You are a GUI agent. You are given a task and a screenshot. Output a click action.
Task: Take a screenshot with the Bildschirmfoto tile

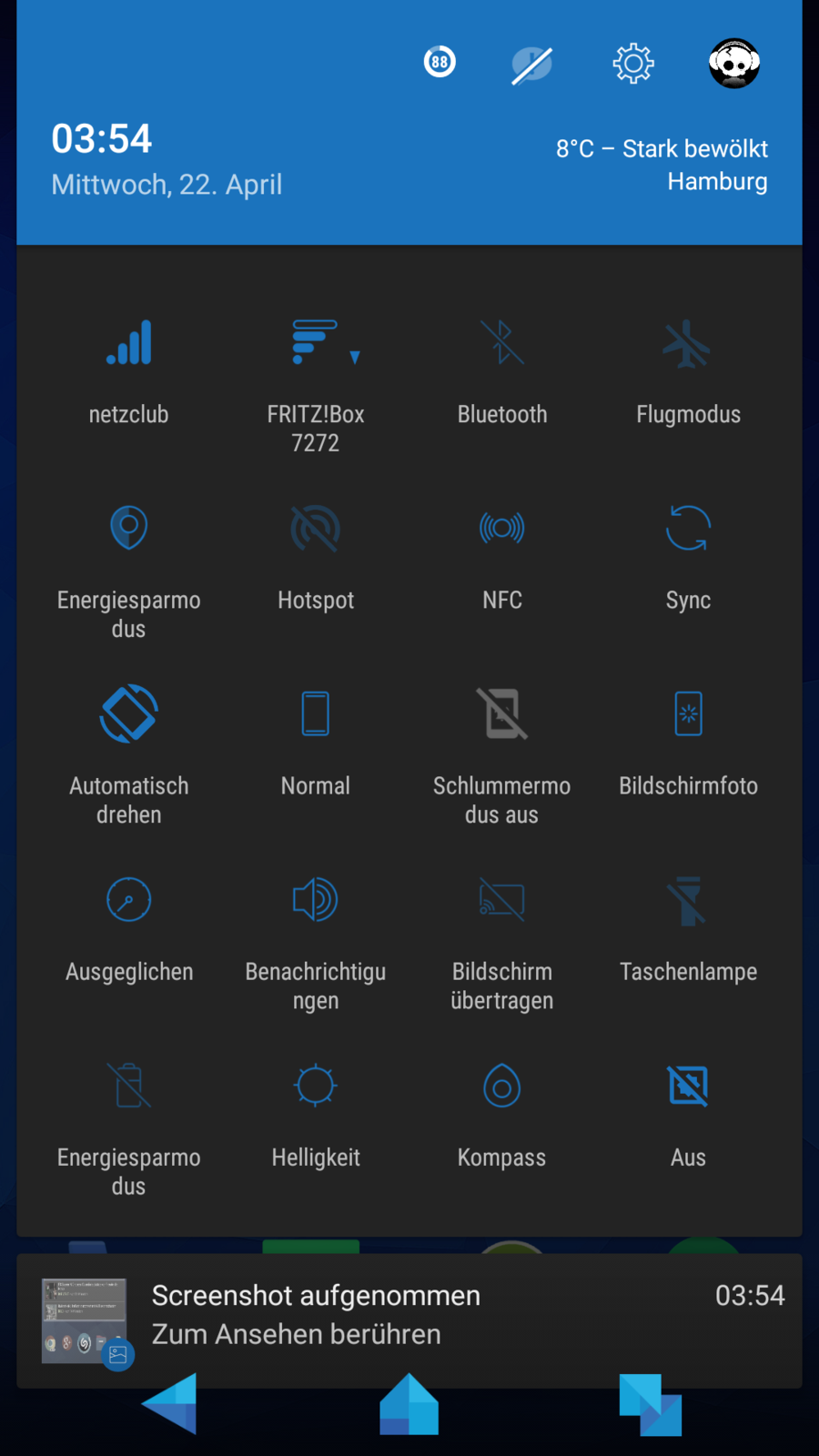688,714
